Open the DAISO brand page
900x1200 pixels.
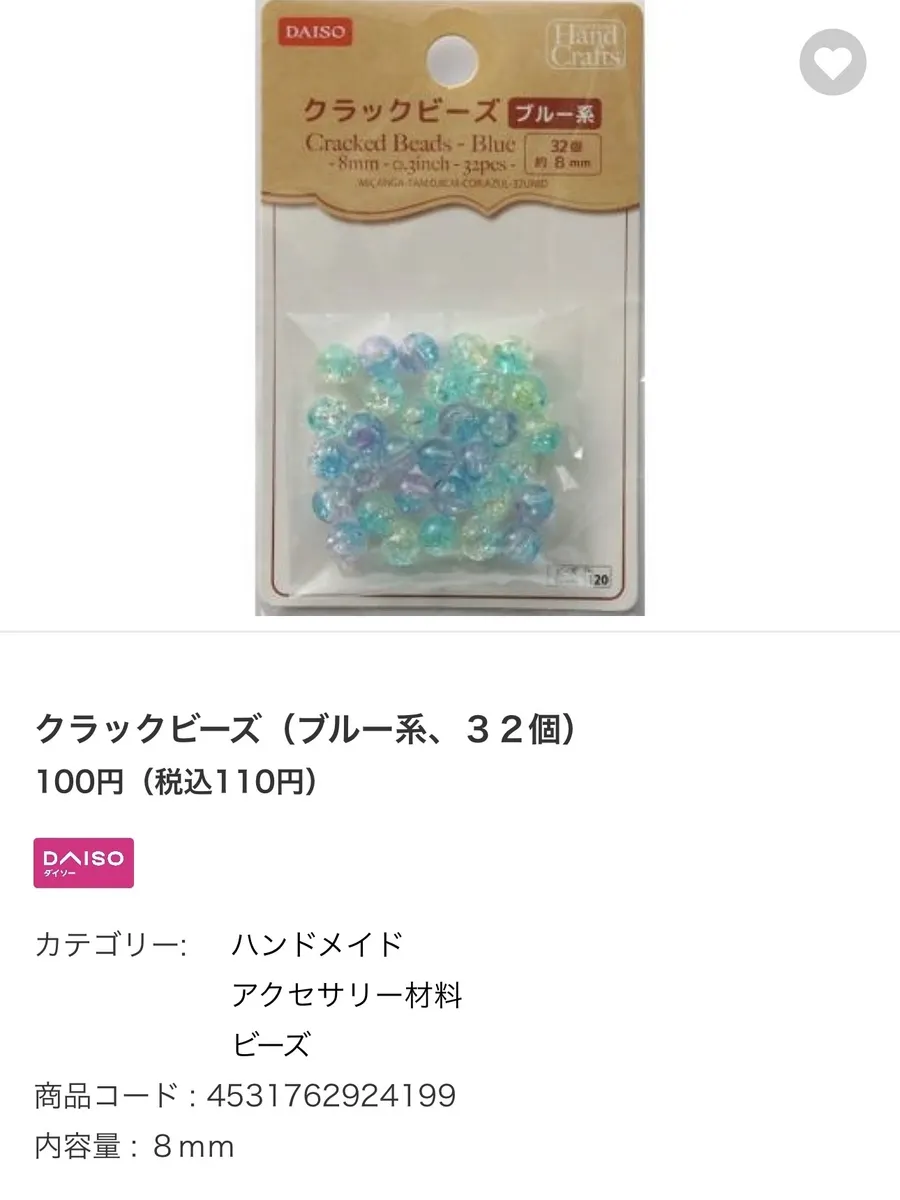point(84,862)
